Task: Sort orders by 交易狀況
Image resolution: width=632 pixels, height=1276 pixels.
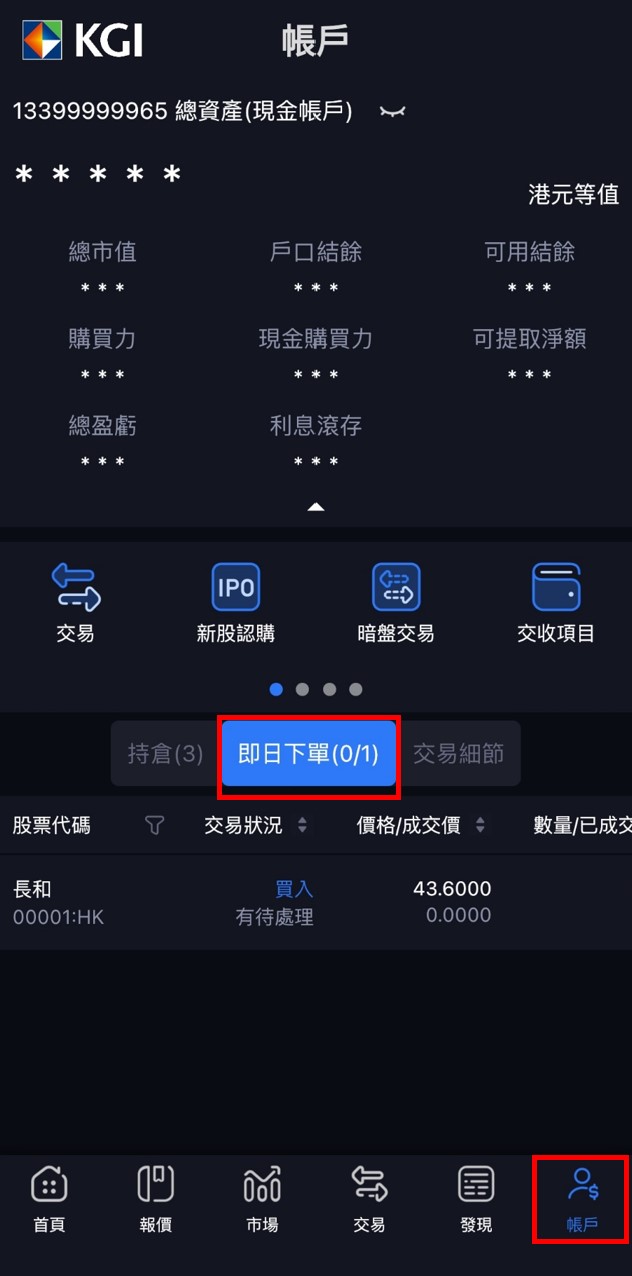Action: [x=303, y=825]
